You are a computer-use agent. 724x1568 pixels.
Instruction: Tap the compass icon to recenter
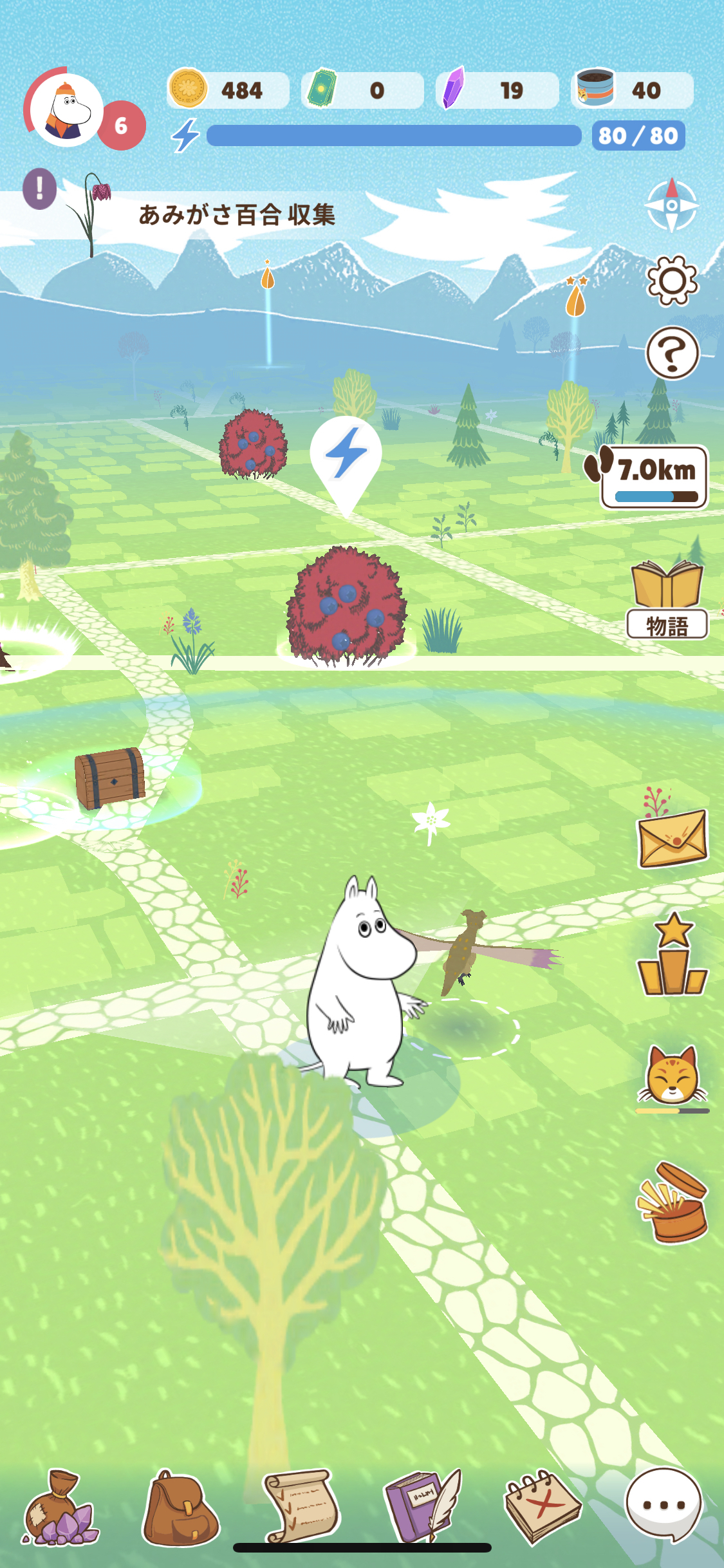[x=672, y=205]
